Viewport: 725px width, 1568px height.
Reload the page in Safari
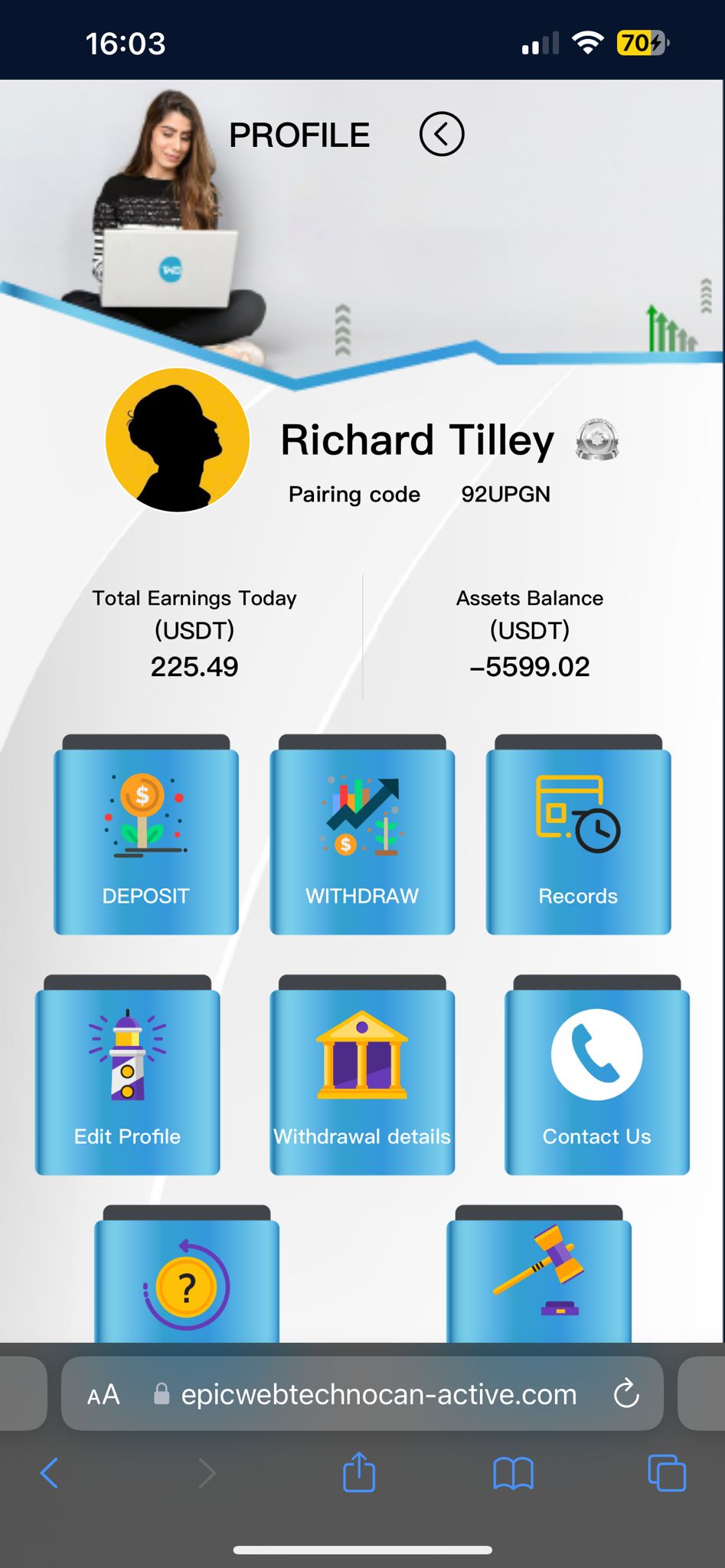point(626,1394)
